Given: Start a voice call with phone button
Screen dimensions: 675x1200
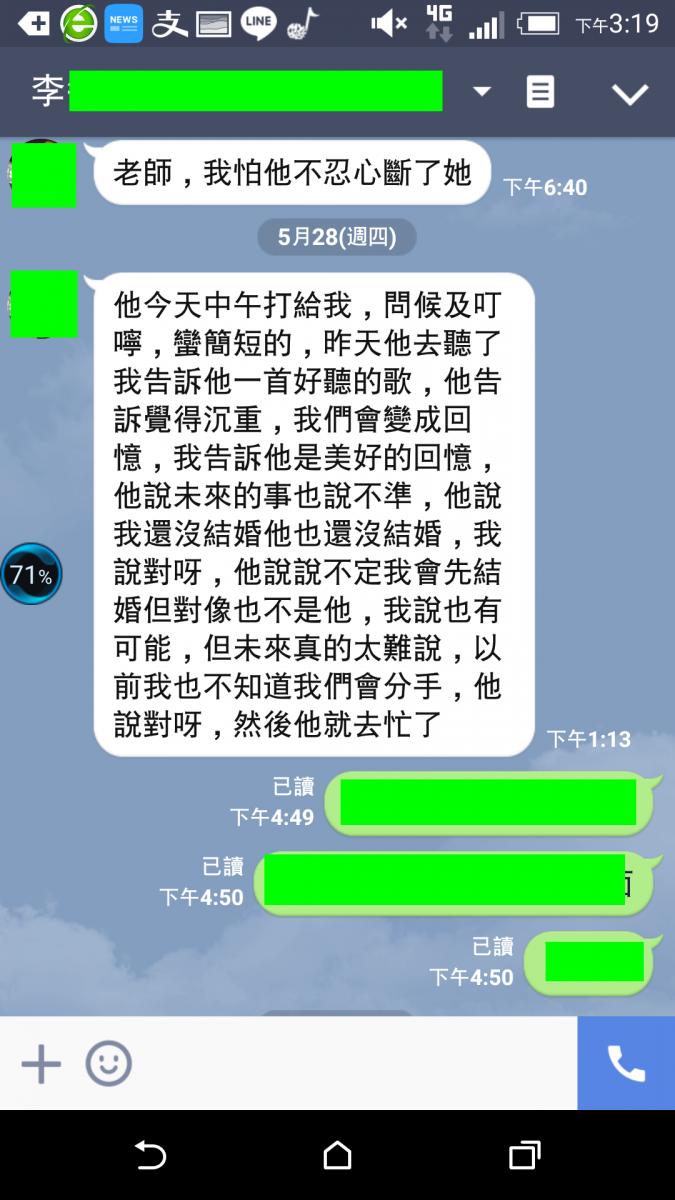Looking at the screenshot, I should [x=626, y=1064].
